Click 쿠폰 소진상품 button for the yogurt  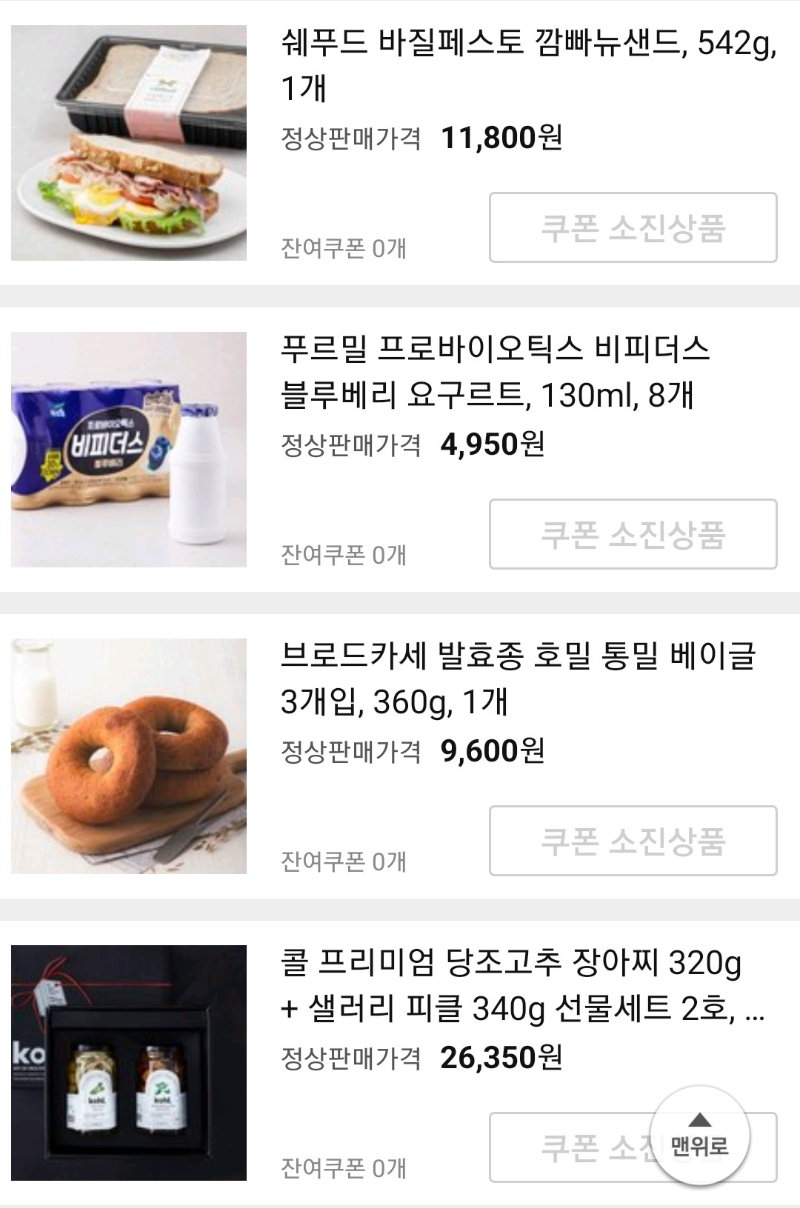coord(631,534)
